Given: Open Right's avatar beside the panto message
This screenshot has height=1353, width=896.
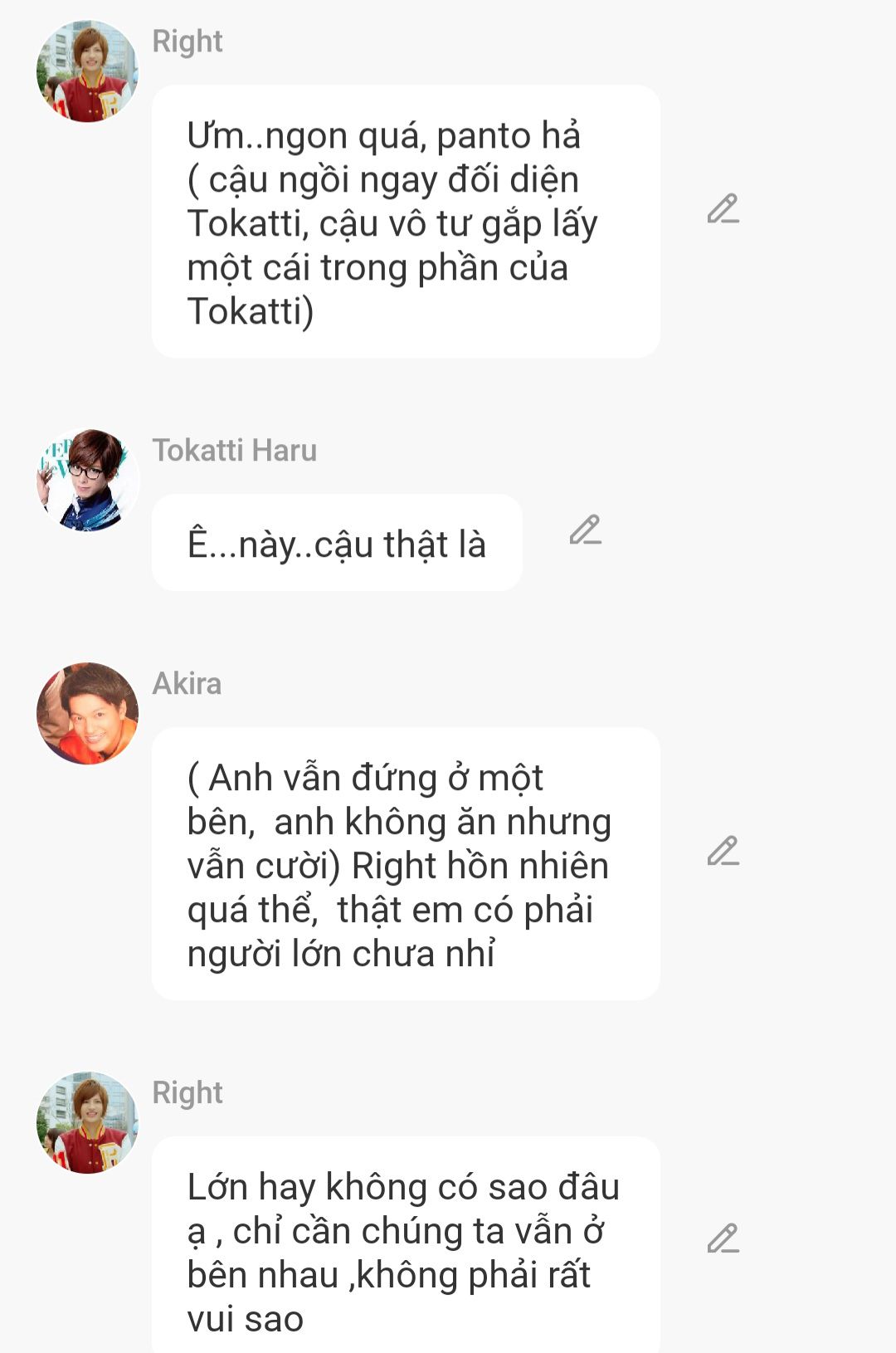Looking at the screenshot, I should [87, 72].
